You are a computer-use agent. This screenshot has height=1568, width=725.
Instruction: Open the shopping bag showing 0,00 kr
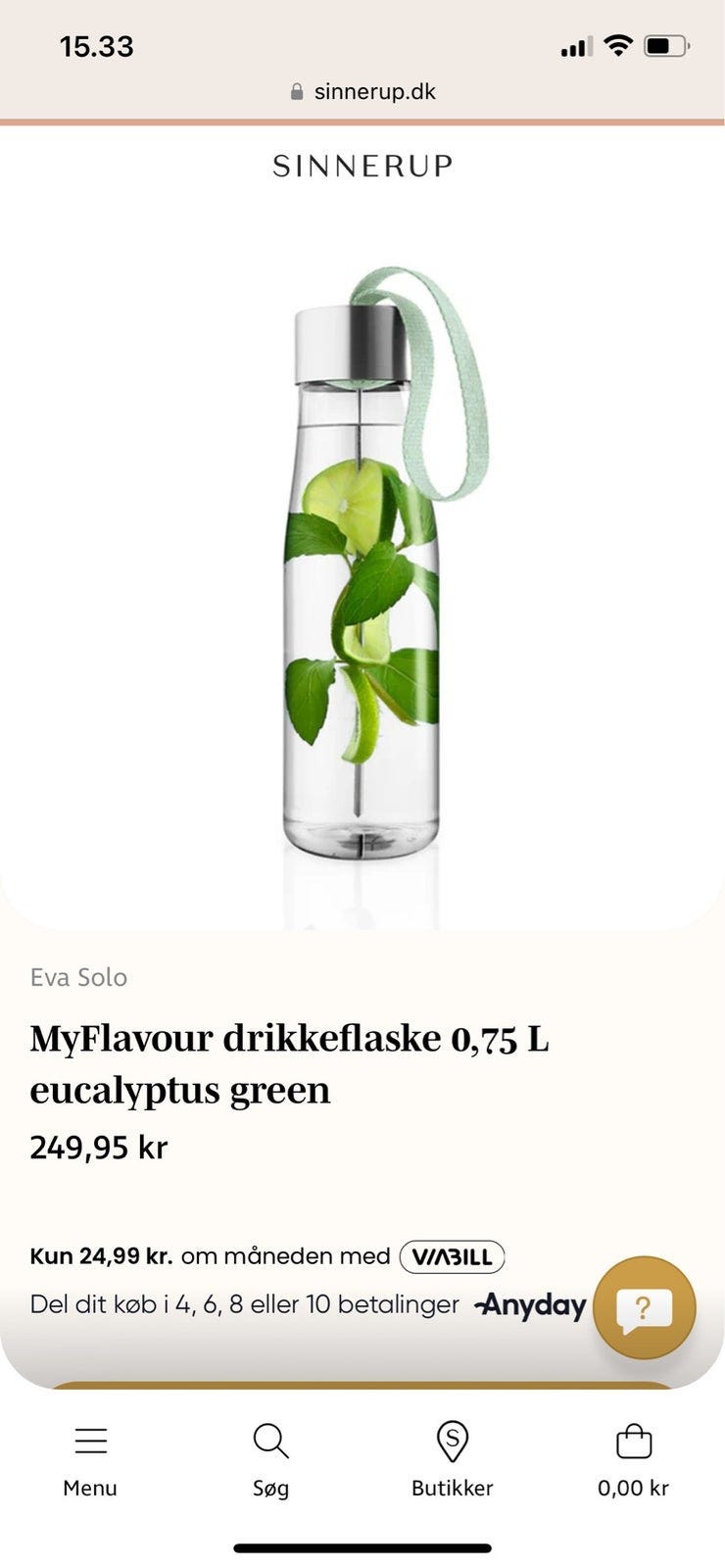click(x=634, y=1460)
